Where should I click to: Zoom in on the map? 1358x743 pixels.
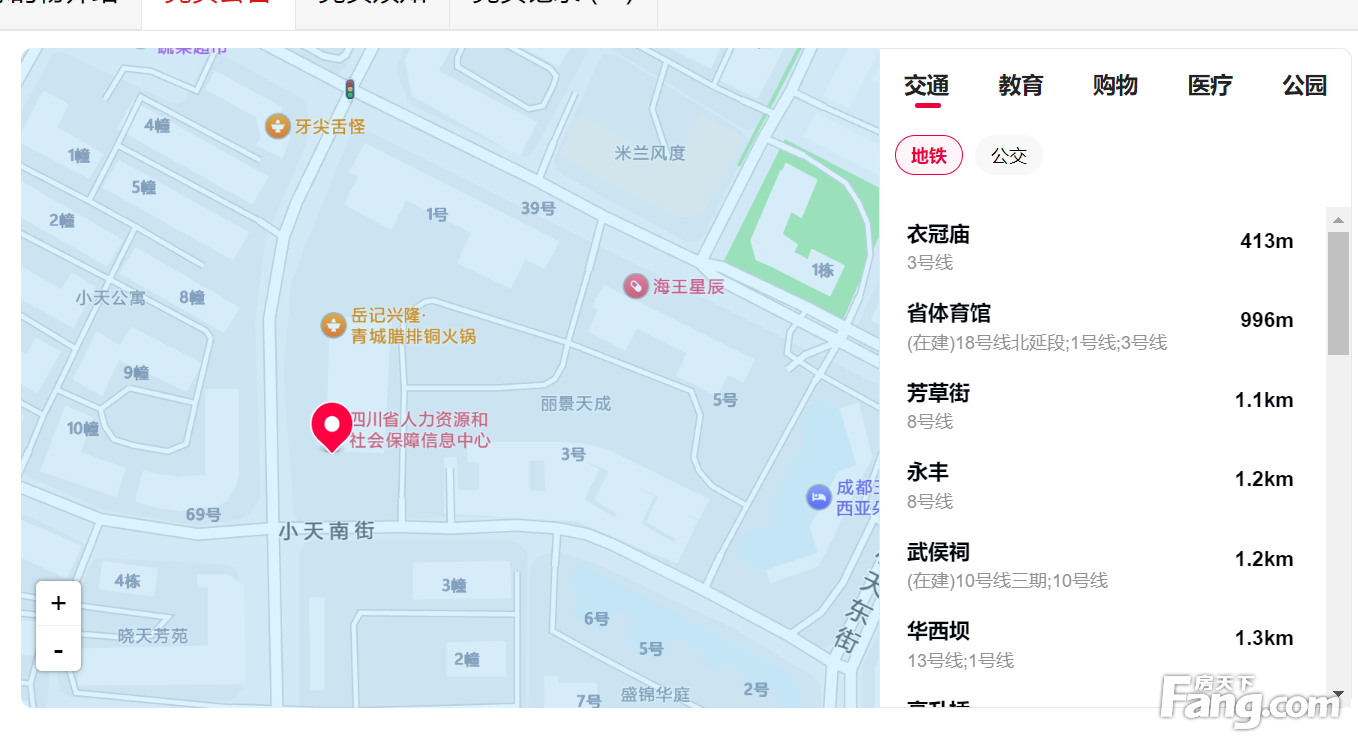58,603
